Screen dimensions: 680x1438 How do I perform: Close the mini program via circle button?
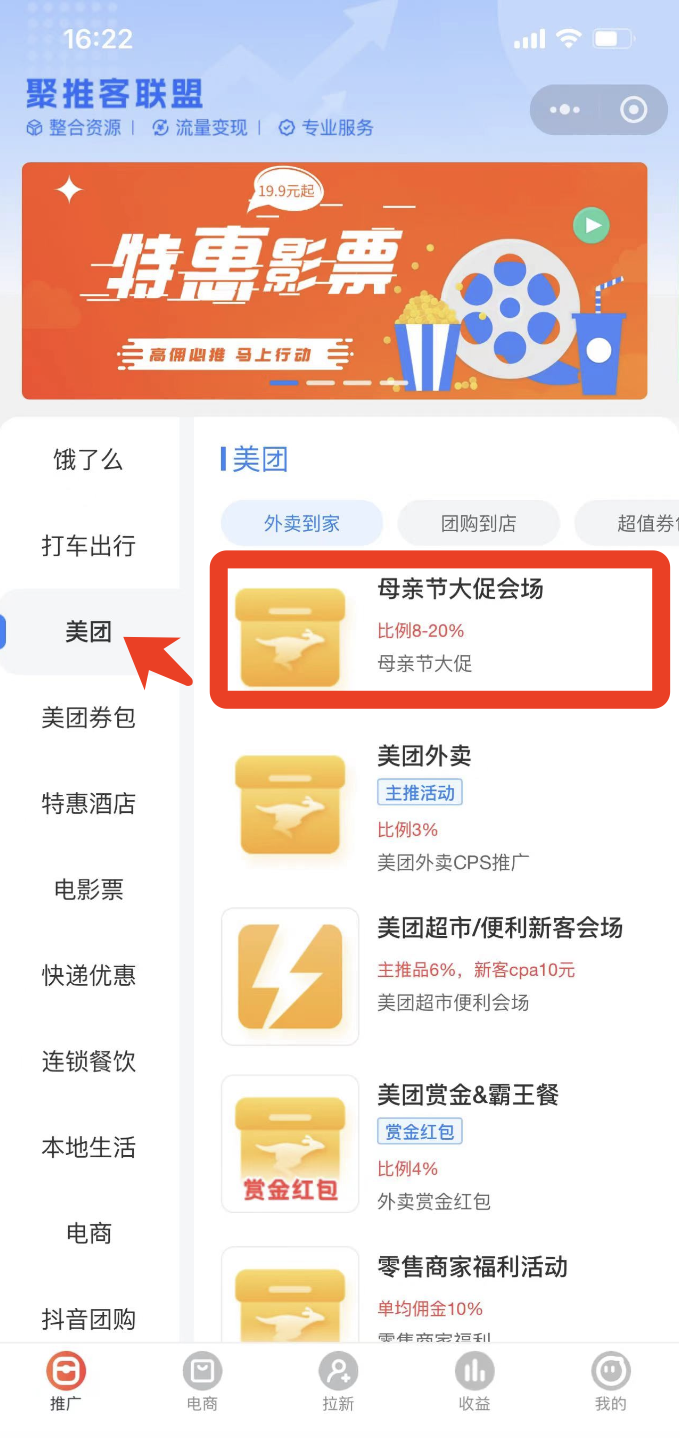click(634, 110)
